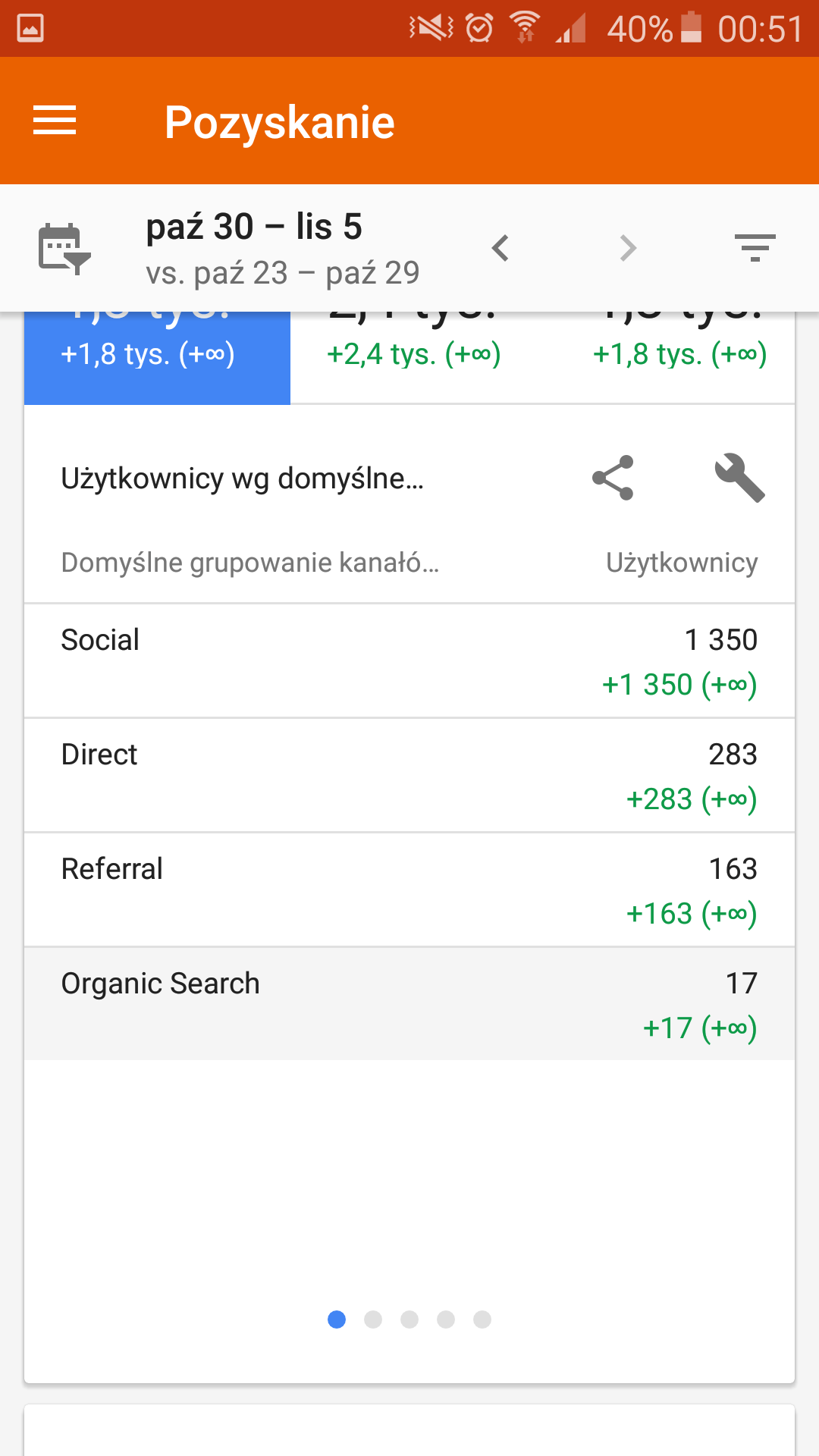
Task: Open the filter options icon
Action: [755, 248]
